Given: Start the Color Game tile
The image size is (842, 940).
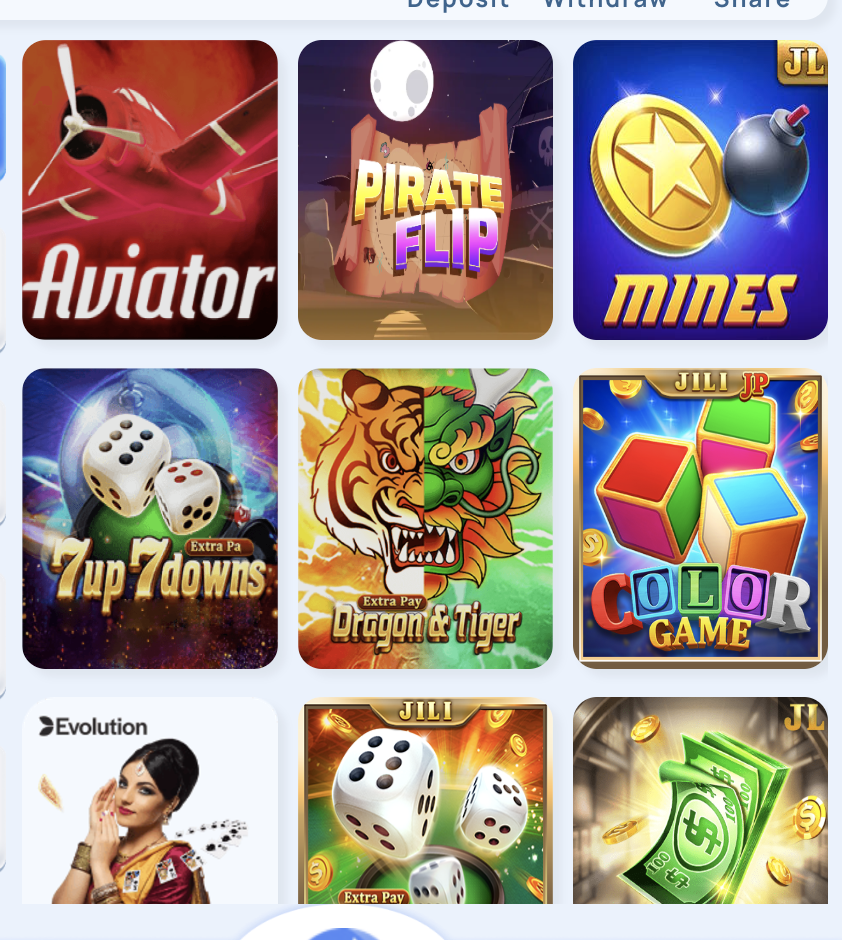Looking at the screenshot, I should [x=700, y=518].
